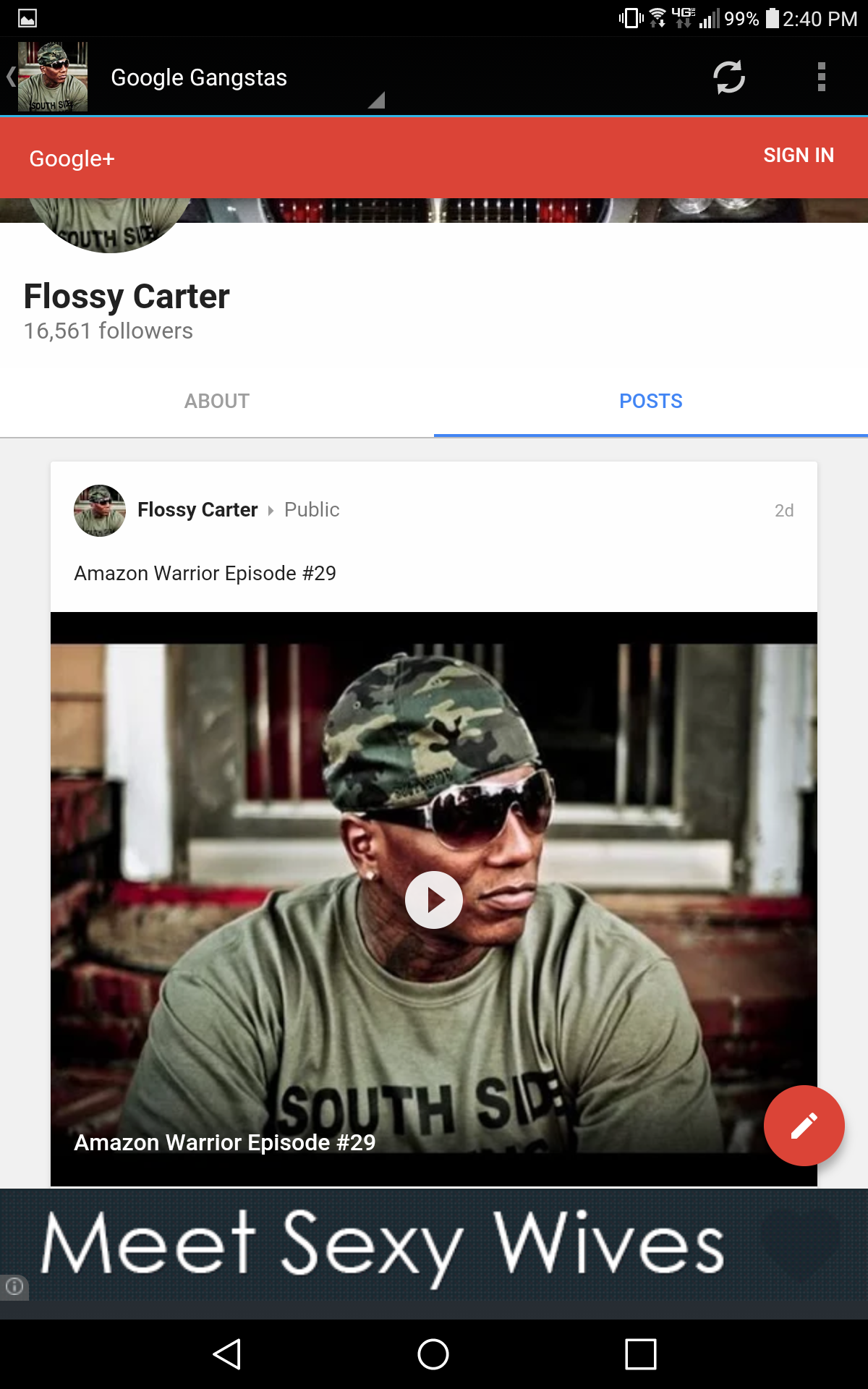The image size is (868, 1389).
Task: Open the ad info icon
Action: coord(14,1286)
